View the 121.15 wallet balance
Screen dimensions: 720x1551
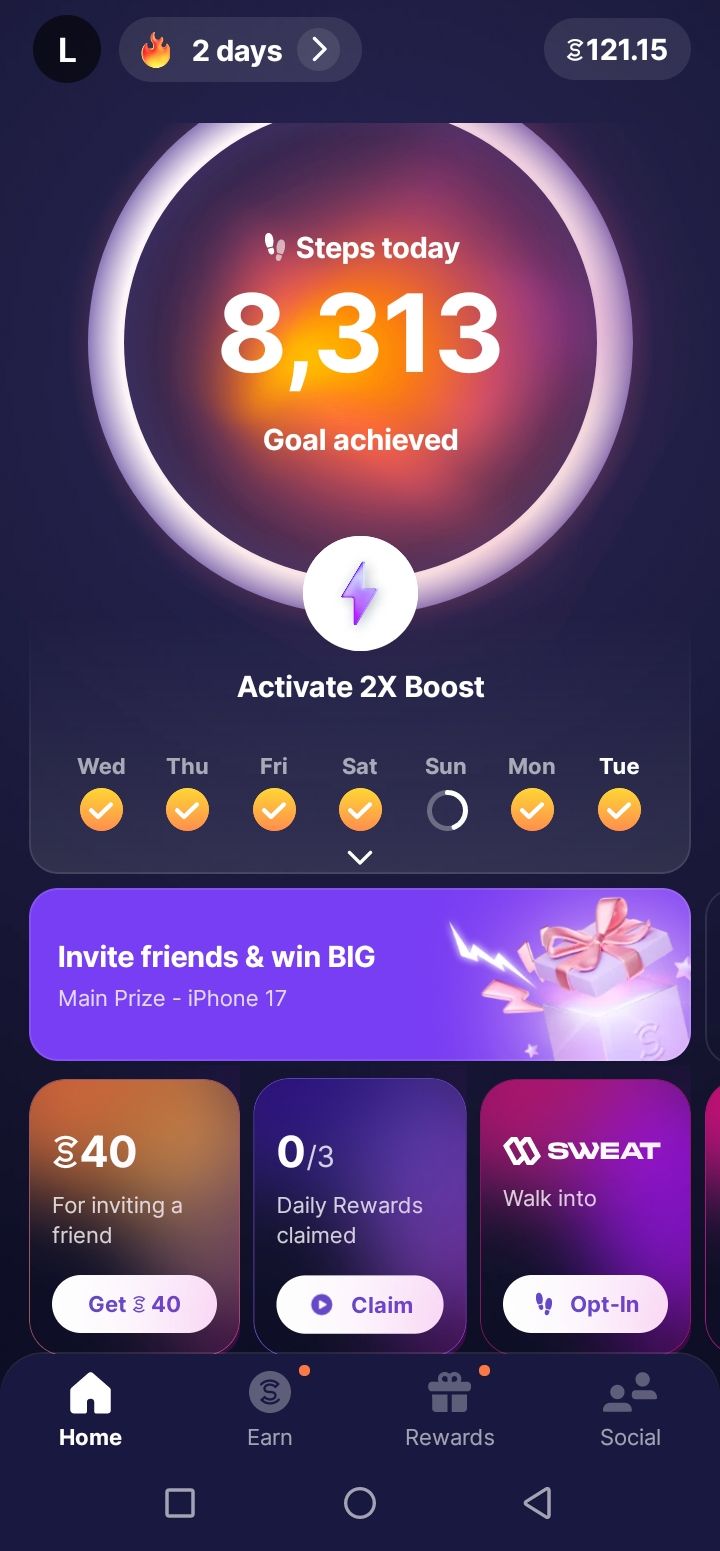(x=617, y=49)
